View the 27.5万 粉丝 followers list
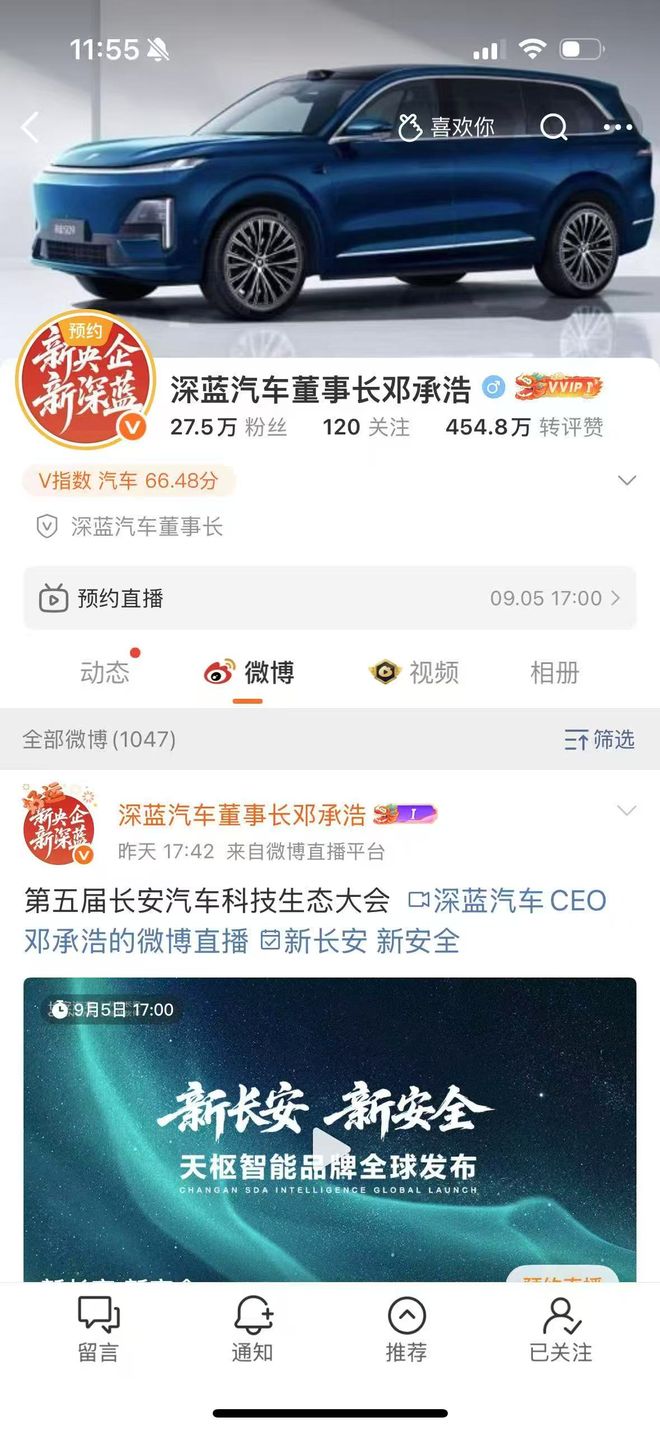This screenshot has width=660, height=1431. click(x=228, y=427)
